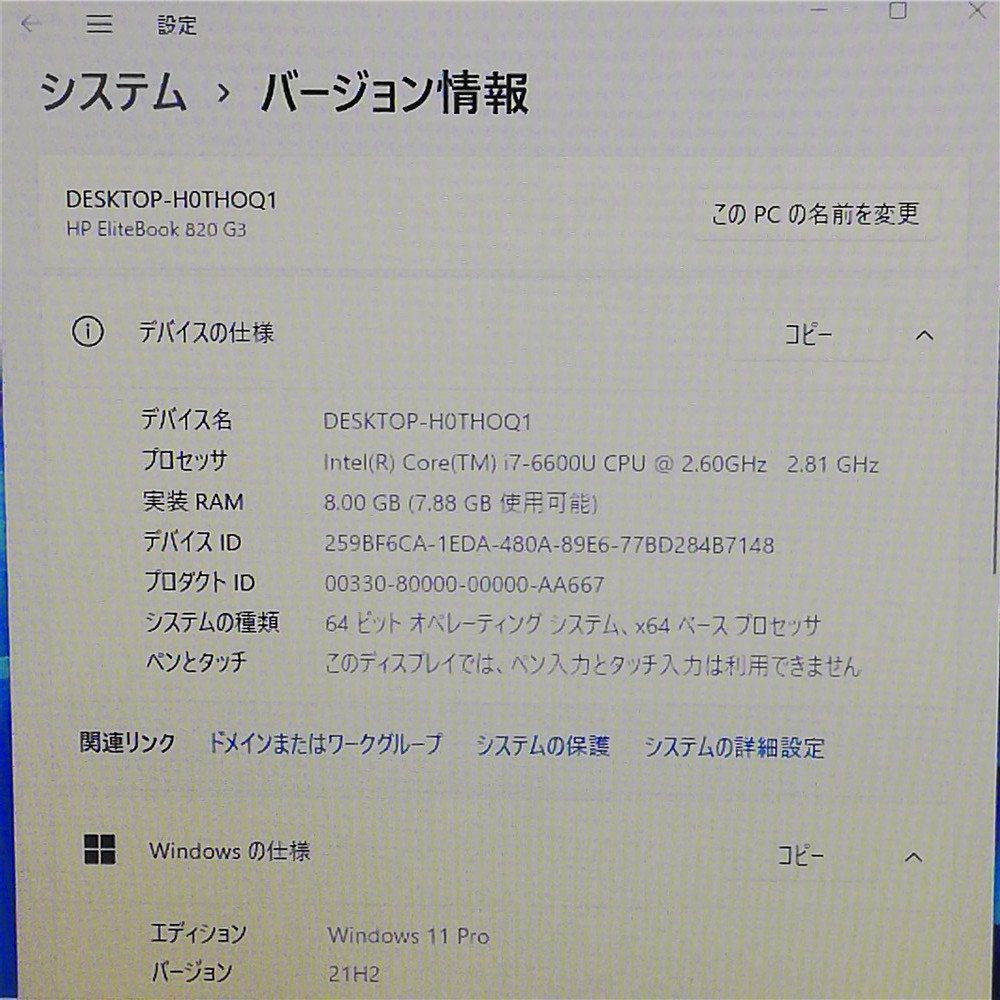Open the hamburger navigation menu

(x=100, y=25)
